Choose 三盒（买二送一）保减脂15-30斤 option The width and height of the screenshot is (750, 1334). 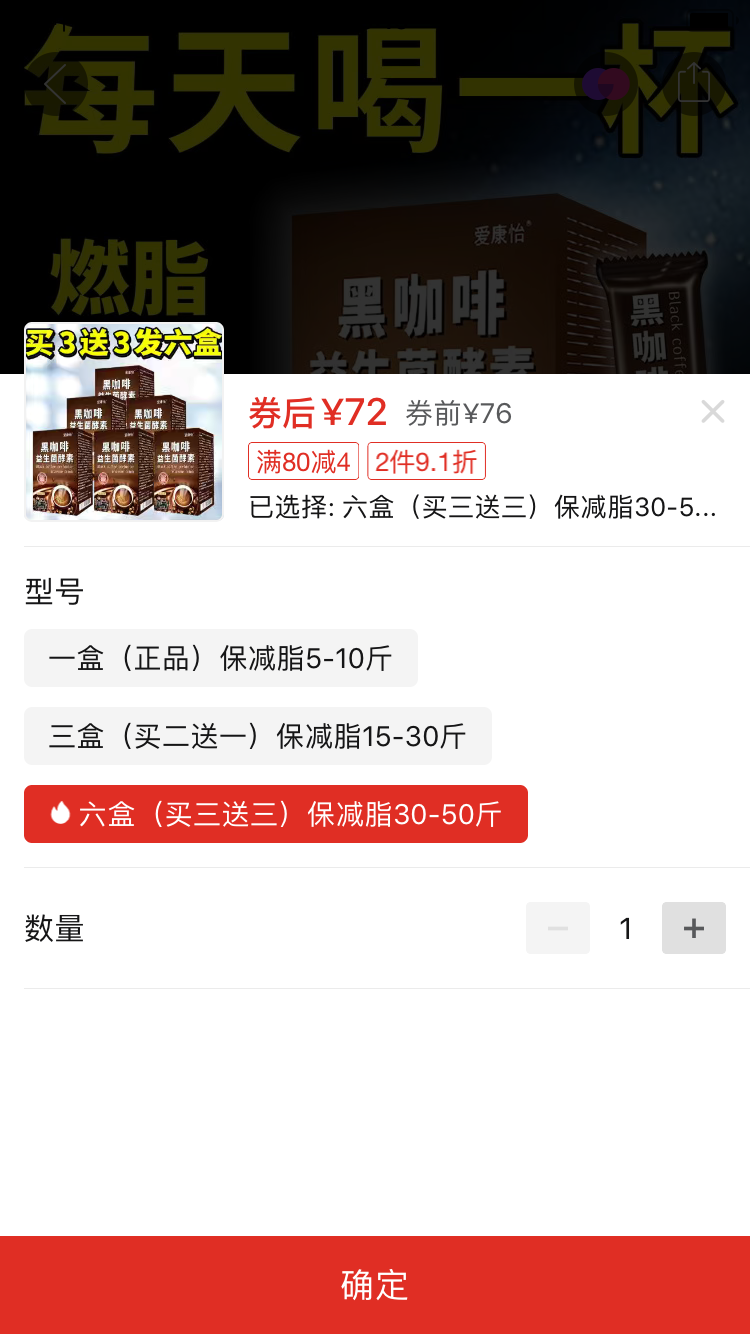click(x=257, y=736)
